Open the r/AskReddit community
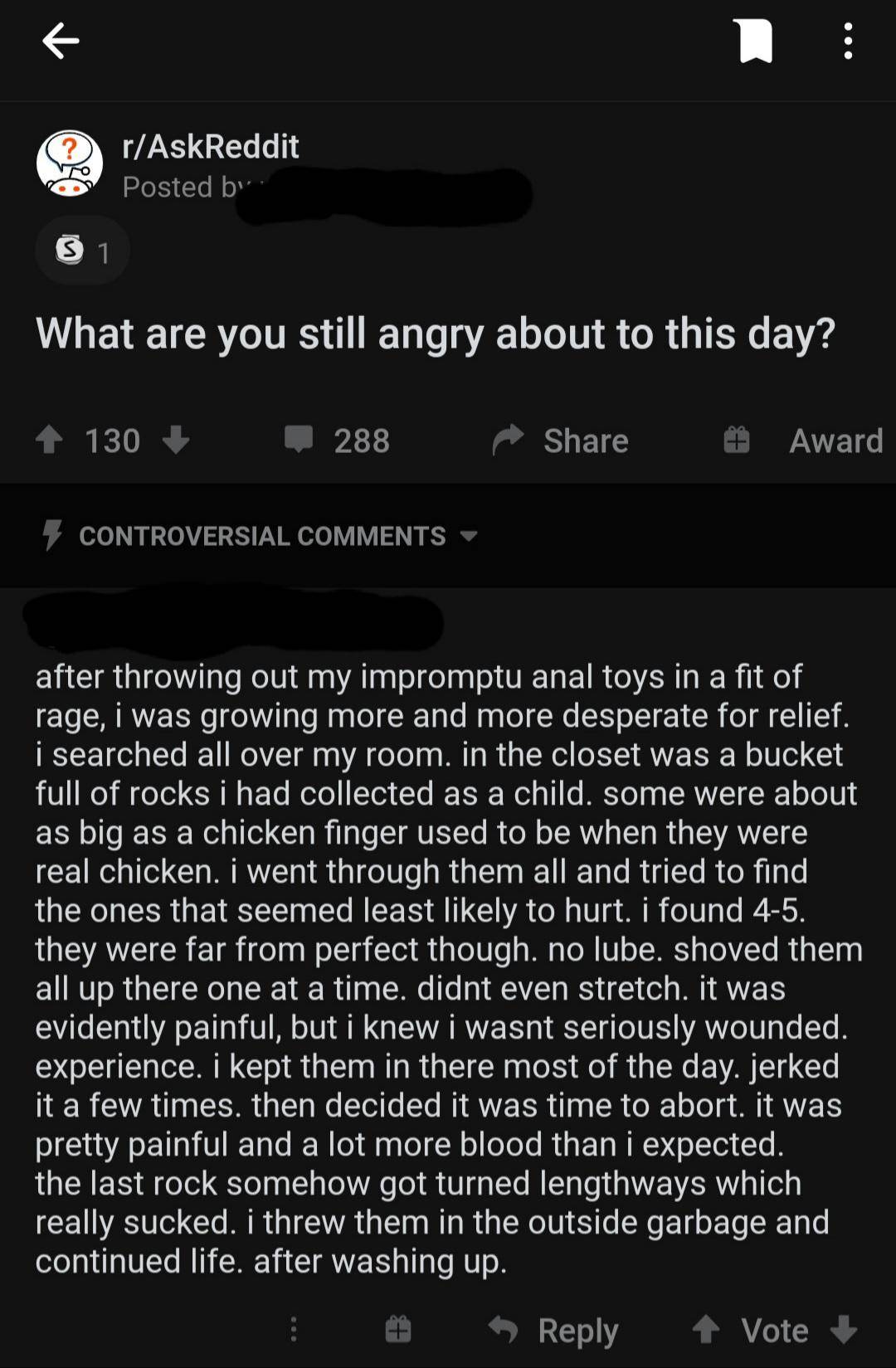This screenshot has height=1368, width=896. tap(210, 147)
